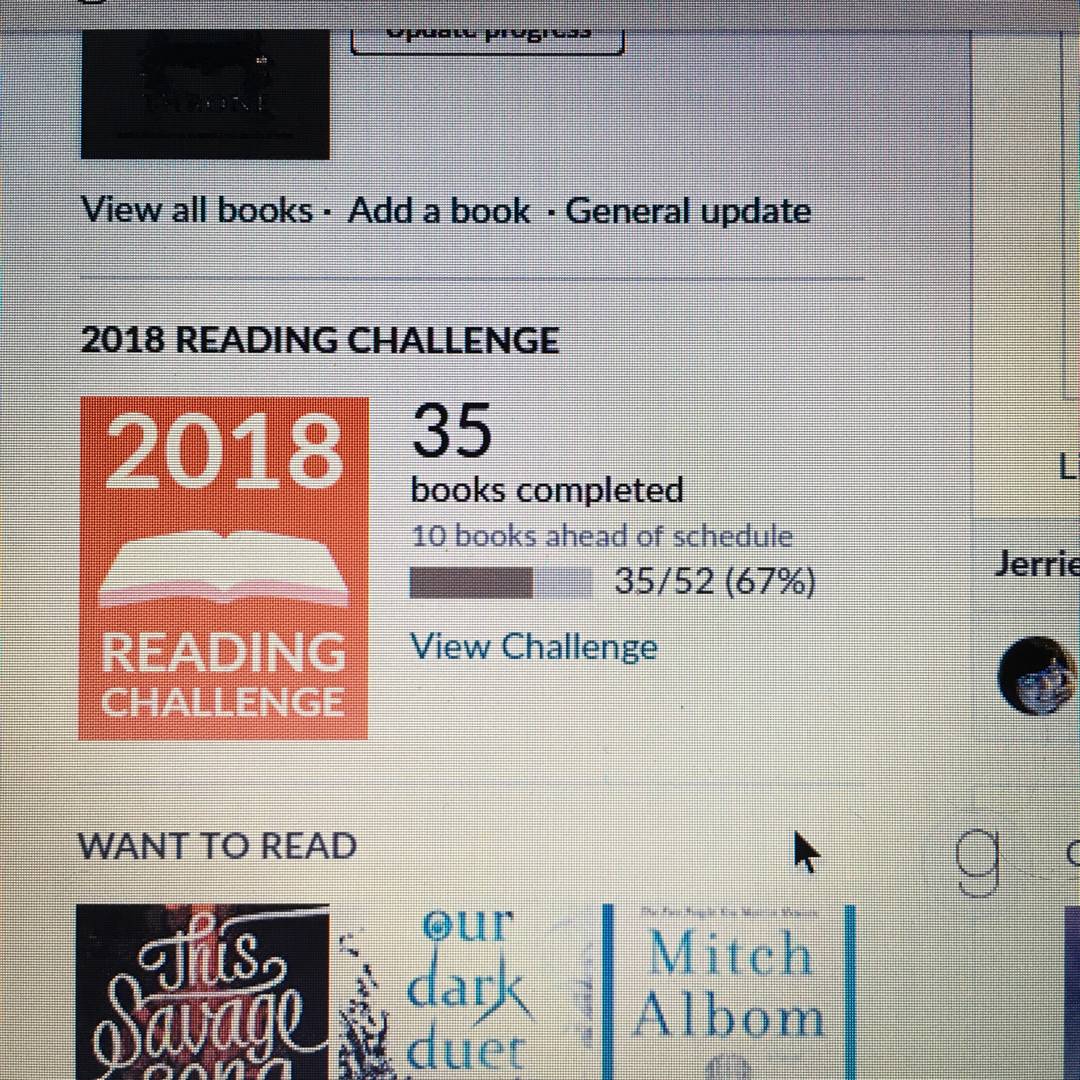This screenshot has width=1080, height=1080.
Task: Open the View all books link
Action: [x=197, y=211]
